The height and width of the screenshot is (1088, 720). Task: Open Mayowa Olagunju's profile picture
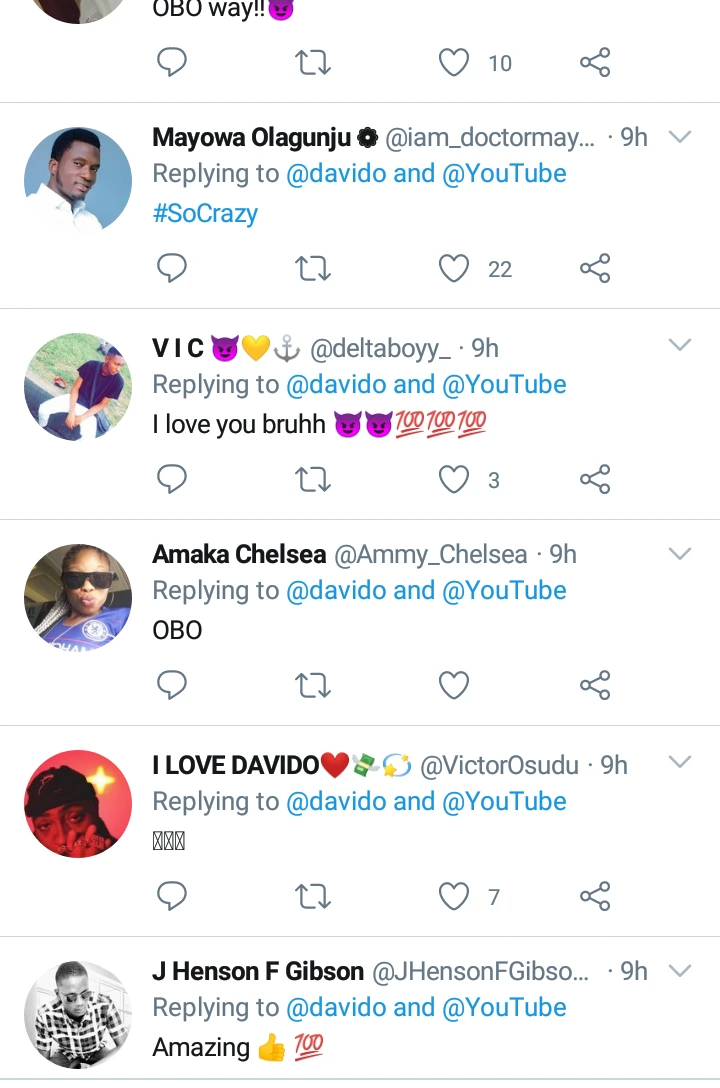(78, 180)
